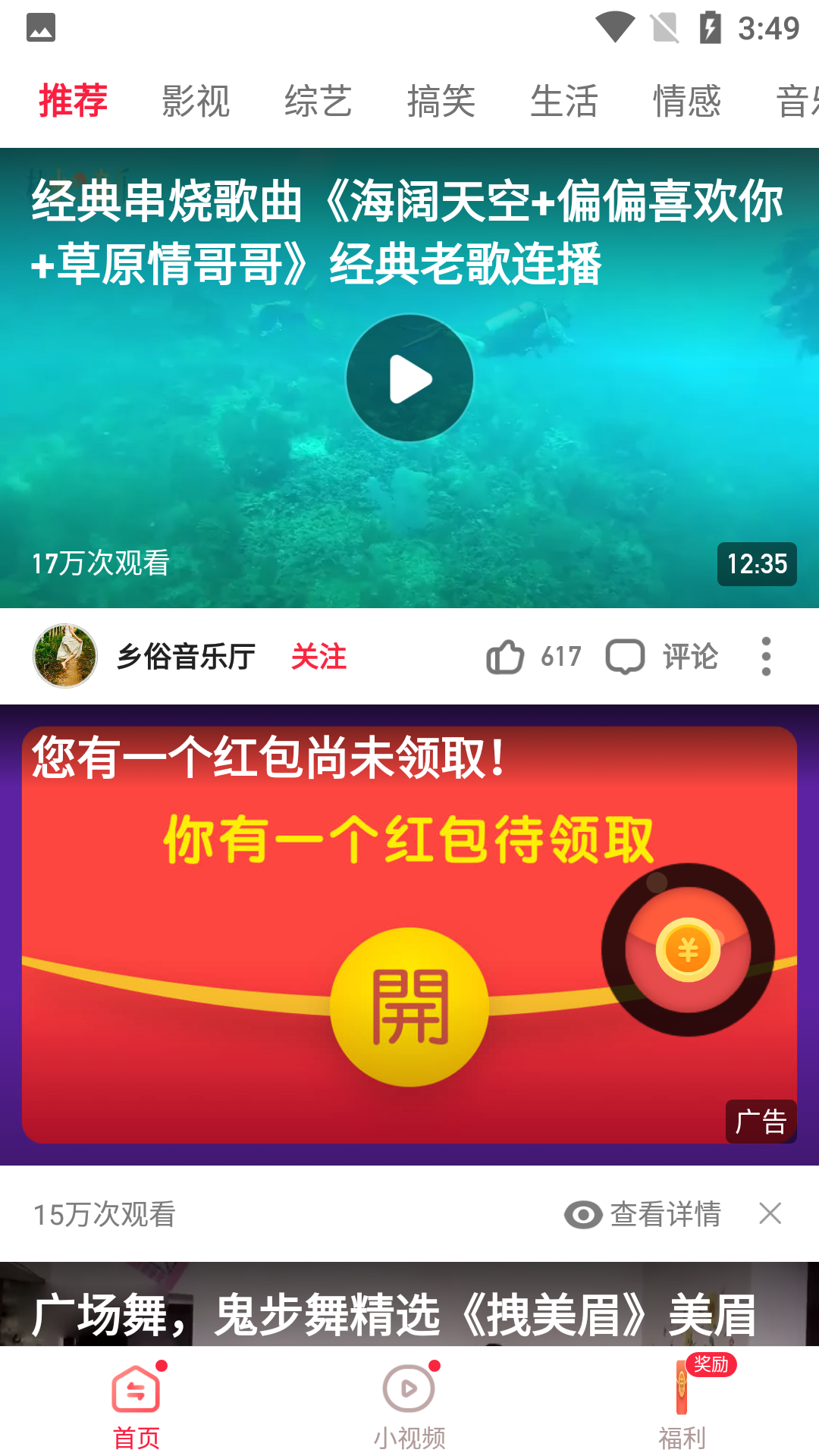
Task: Select the 综艺 category tab
Action: [318, 101]
